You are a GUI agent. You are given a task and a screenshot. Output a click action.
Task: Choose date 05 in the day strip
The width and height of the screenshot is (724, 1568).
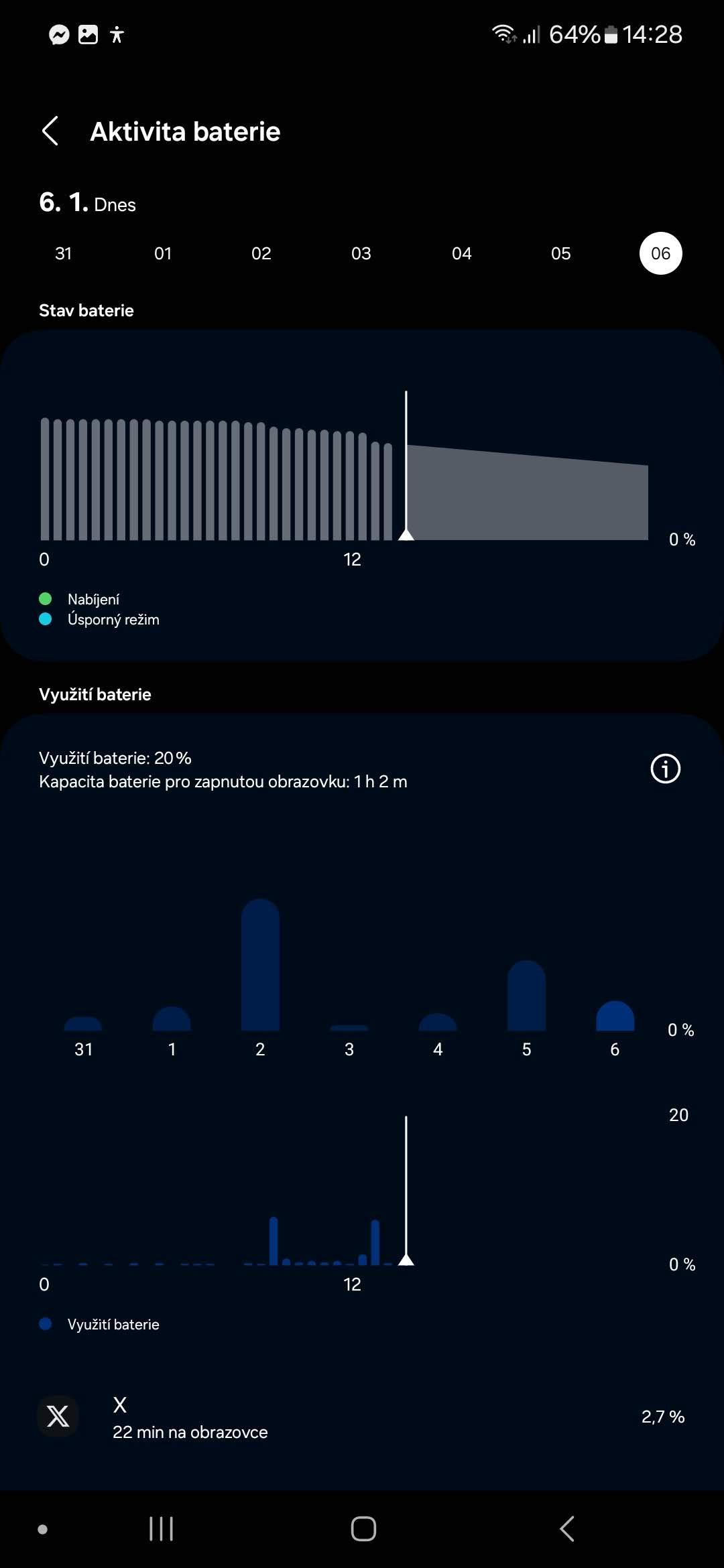point(561,253)
